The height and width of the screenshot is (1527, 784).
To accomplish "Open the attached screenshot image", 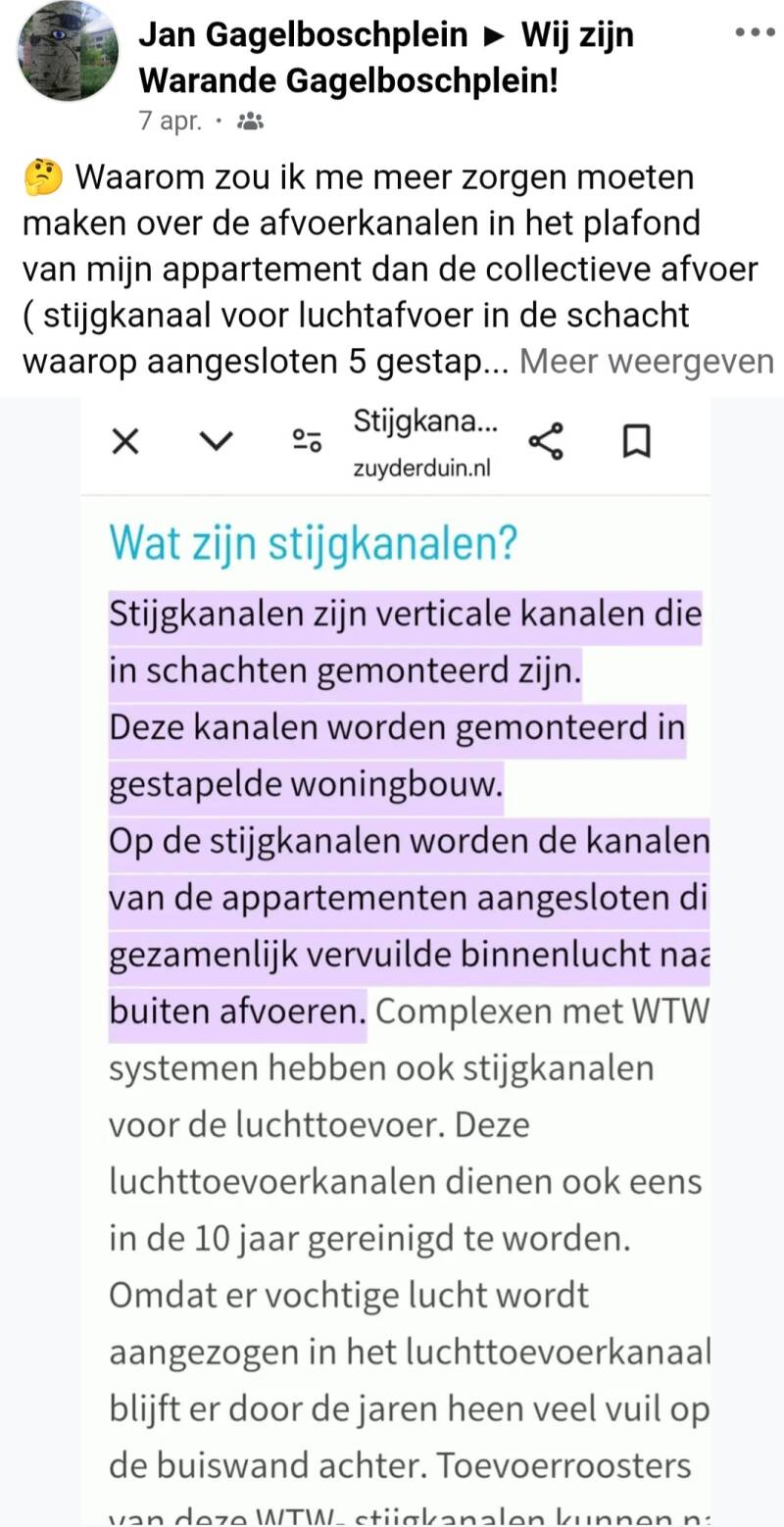I will (392, 961).
